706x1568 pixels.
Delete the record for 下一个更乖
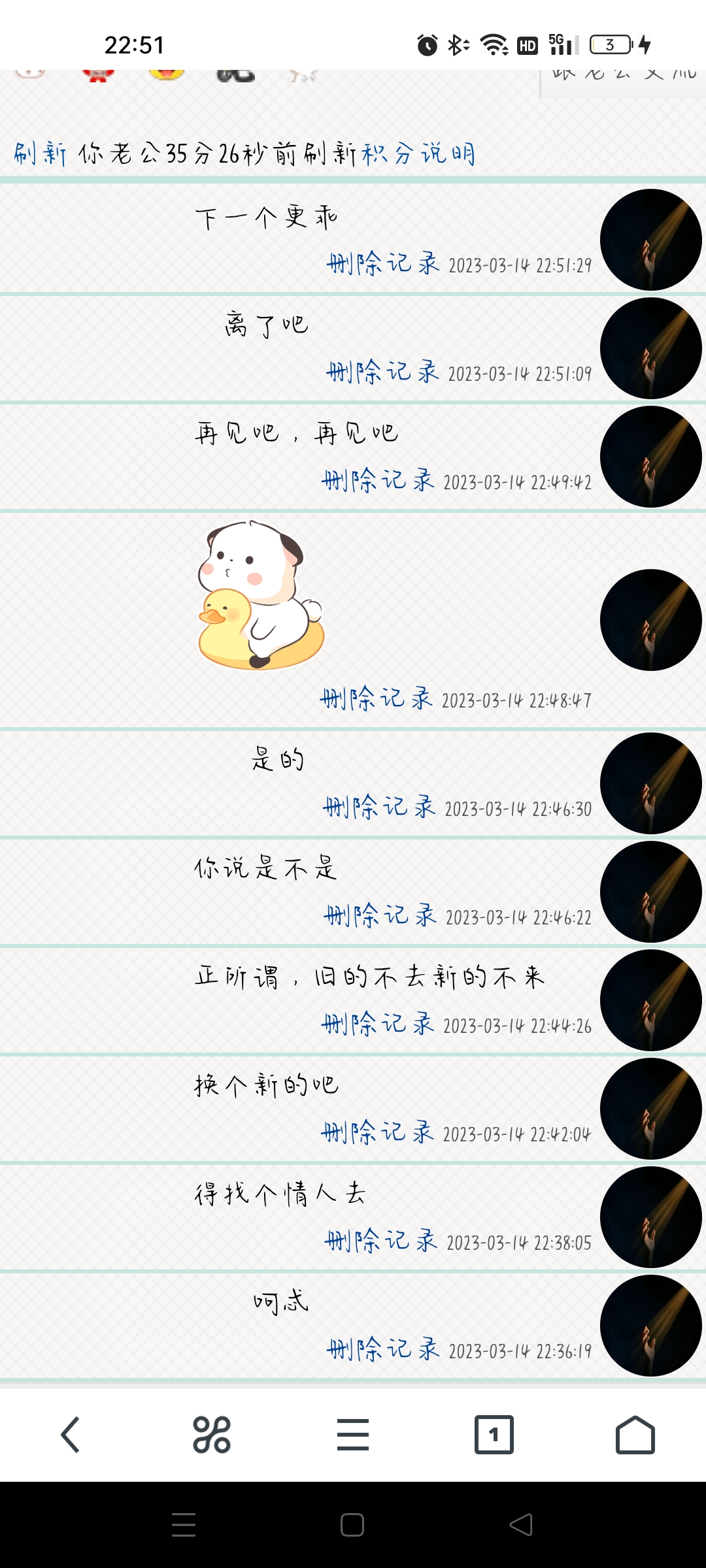click(383, 264)
